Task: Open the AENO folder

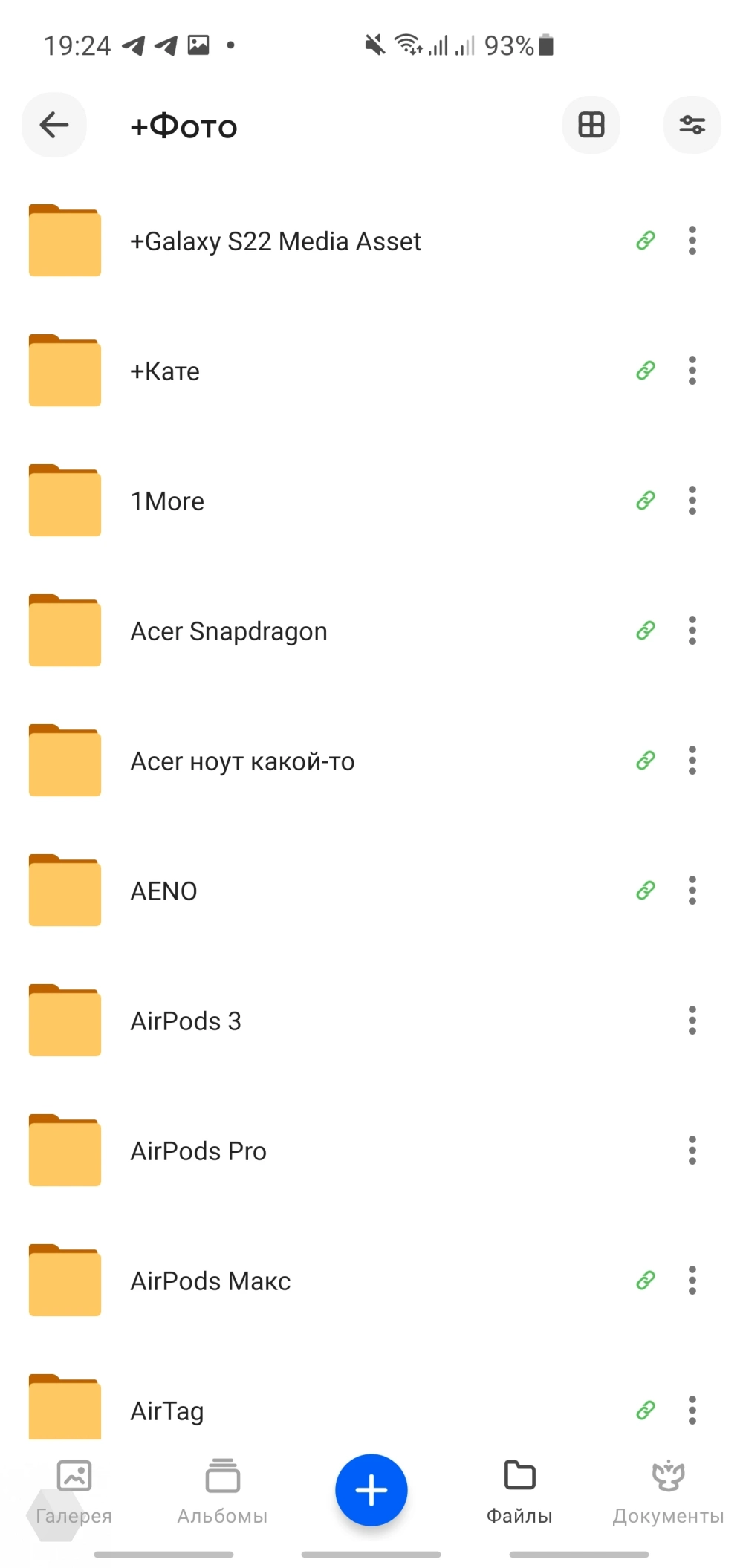Action: point(163,891)
